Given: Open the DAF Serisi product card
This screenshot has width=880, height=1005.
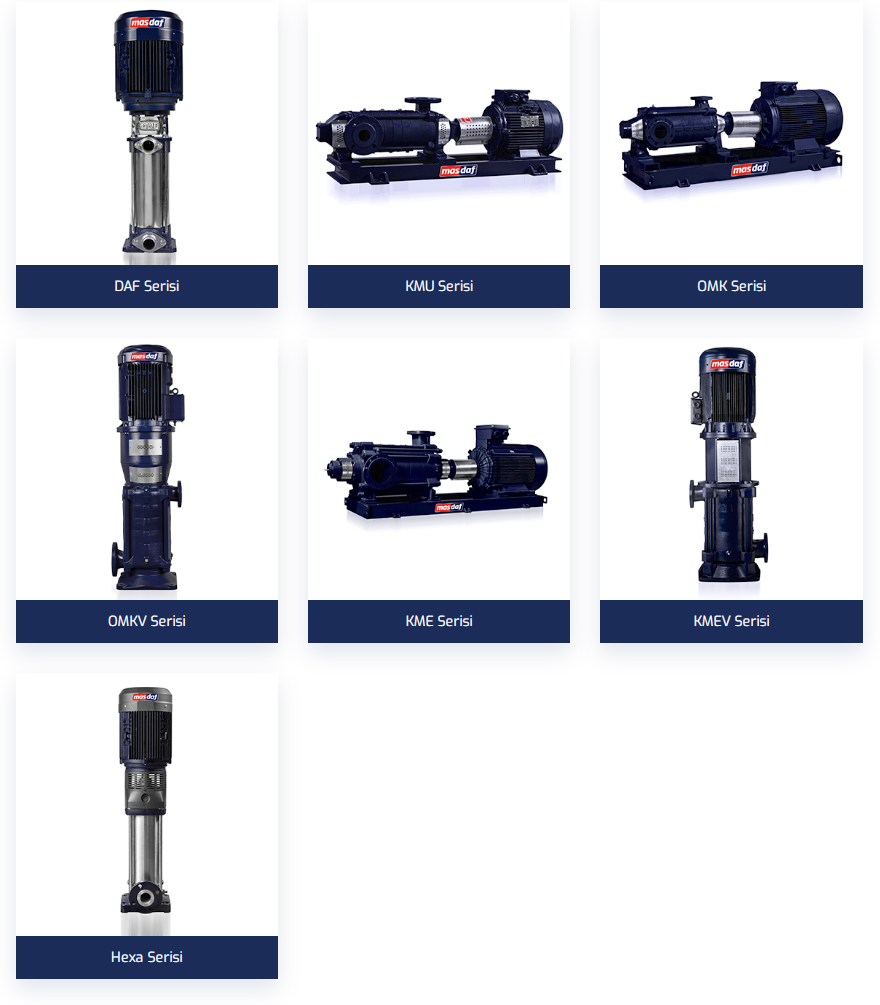Looking at the screenshot, I should 147,286.
